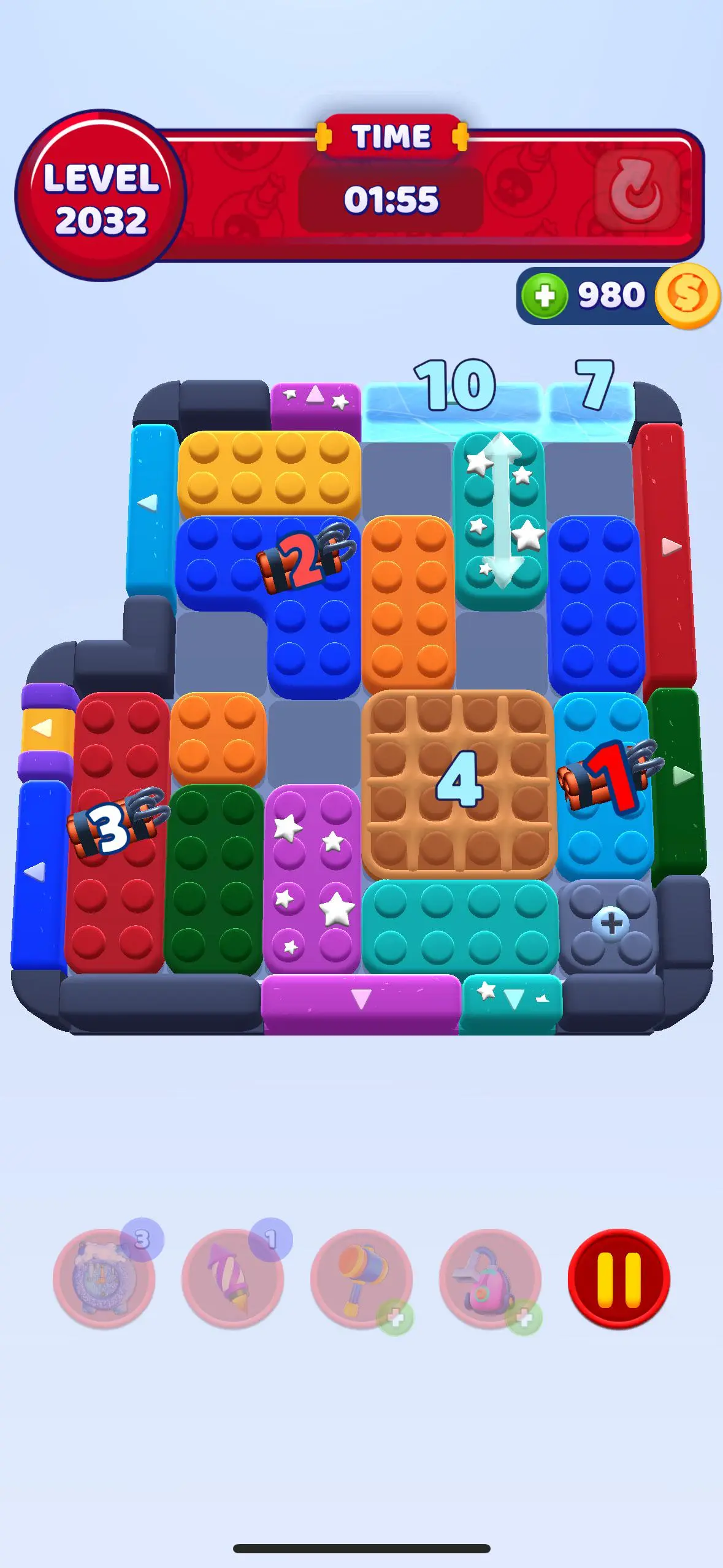Select the teal block with the arrow
The width and height of the screenshot is (723, 1568).
501,521
